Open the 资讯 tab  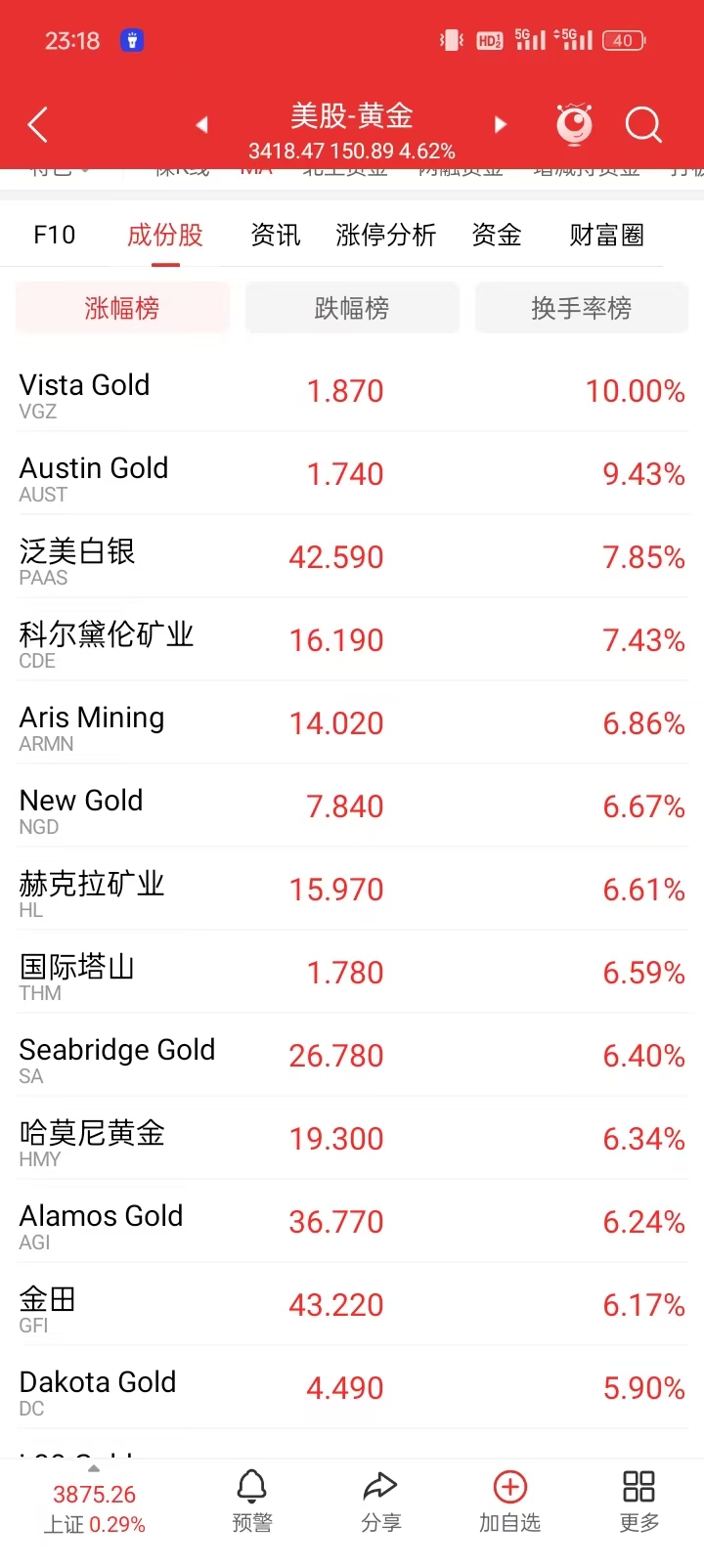(x=275, y=236)
